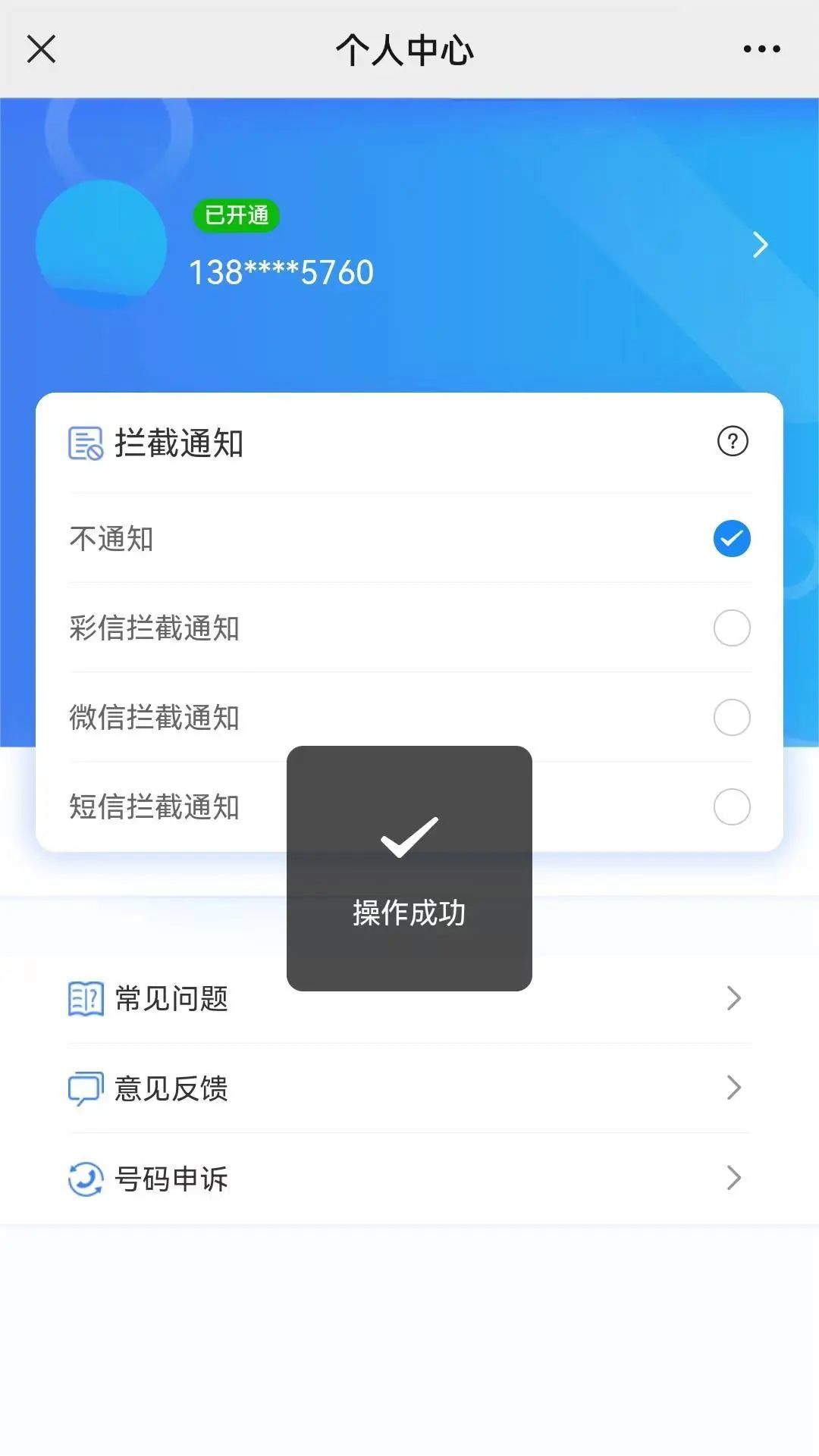Open 常见问题 via its right chevron
This screenshot has height=1456, width=819.
[x=733, y=997]
